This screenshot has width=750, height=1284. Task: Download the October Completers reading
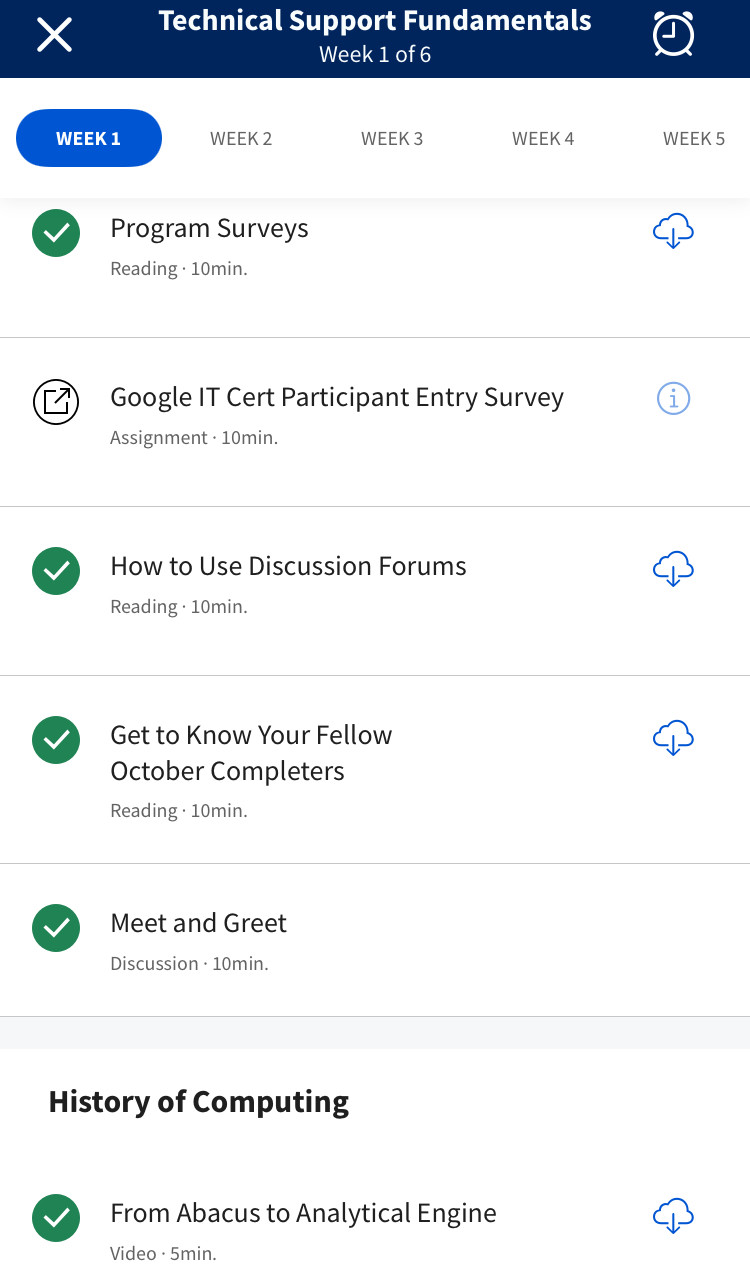673,738
